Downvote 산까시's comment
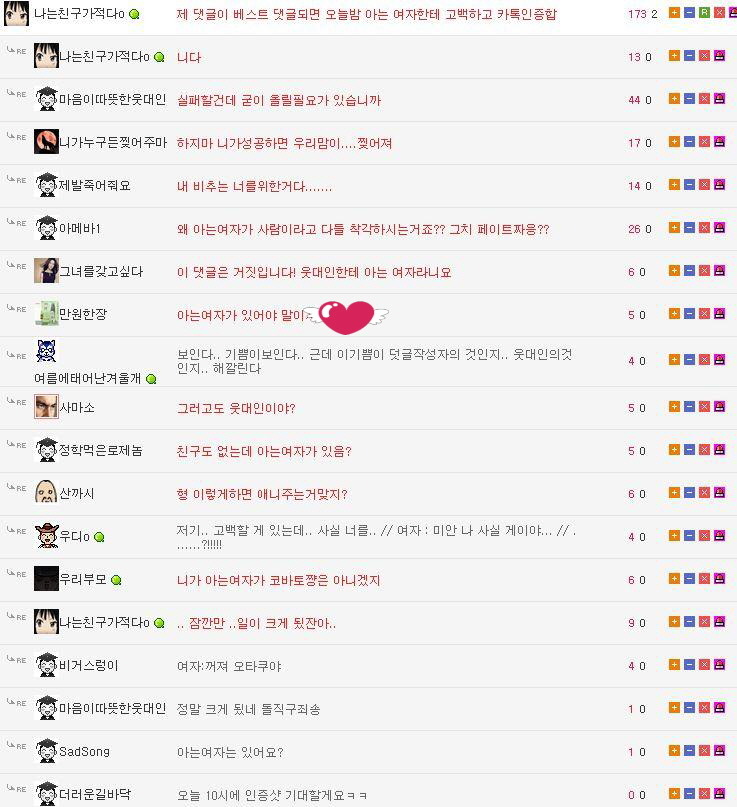The image size is (737, 807). point(689,493)
